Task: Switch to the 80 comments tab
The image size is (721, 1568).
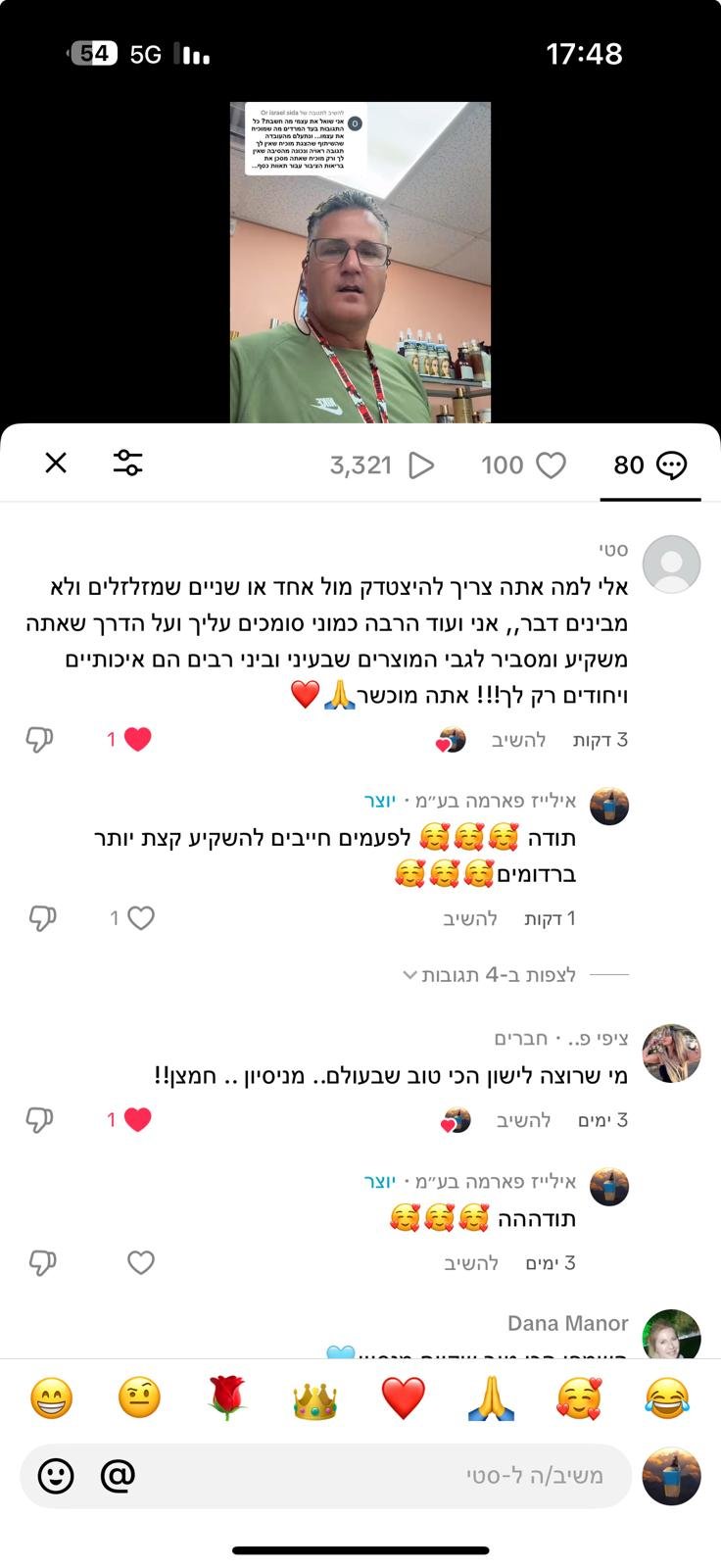Action: click(649, 465)
